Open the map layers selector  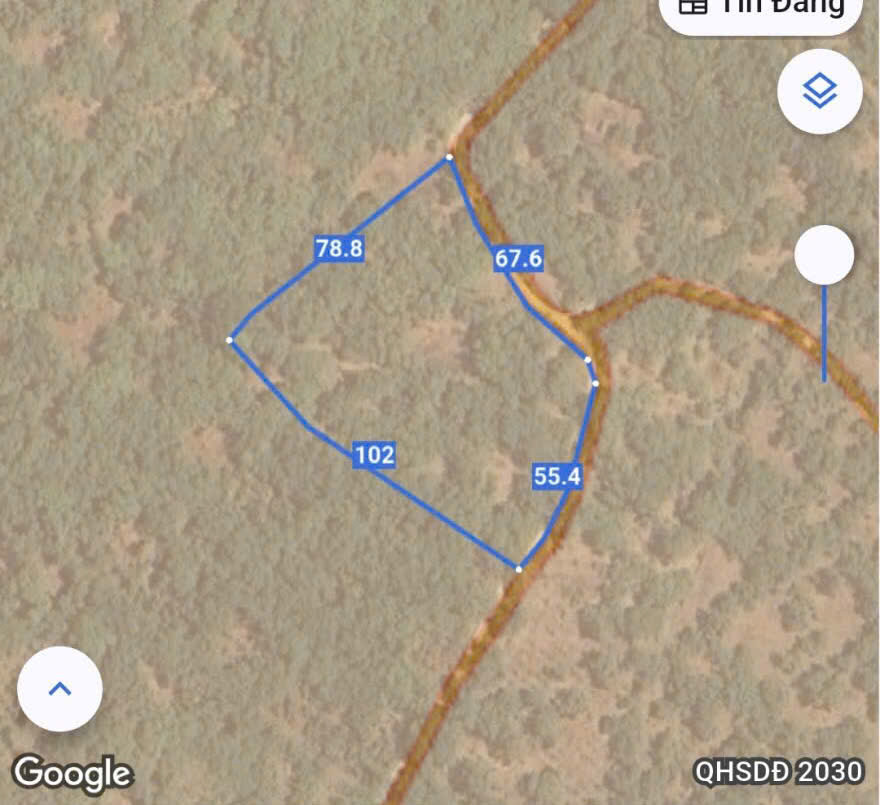tap(820, 92)
